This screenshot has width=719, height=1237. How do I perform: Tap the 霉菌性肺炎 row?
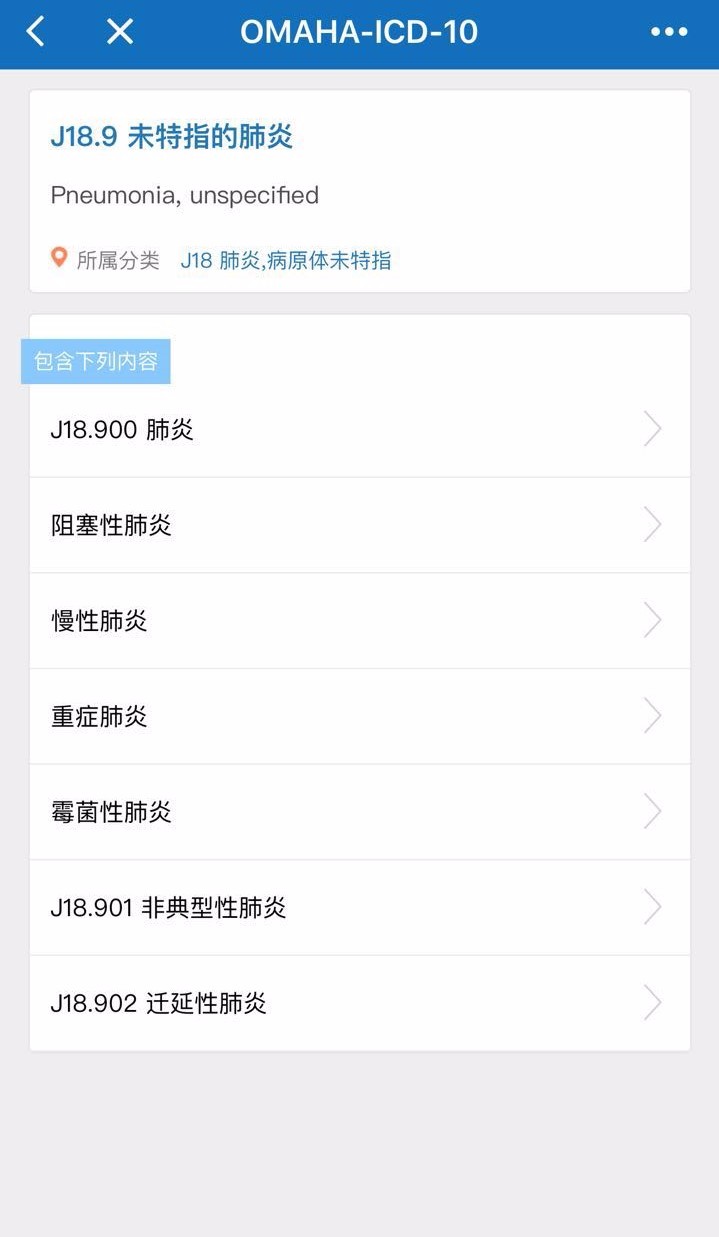360,812
